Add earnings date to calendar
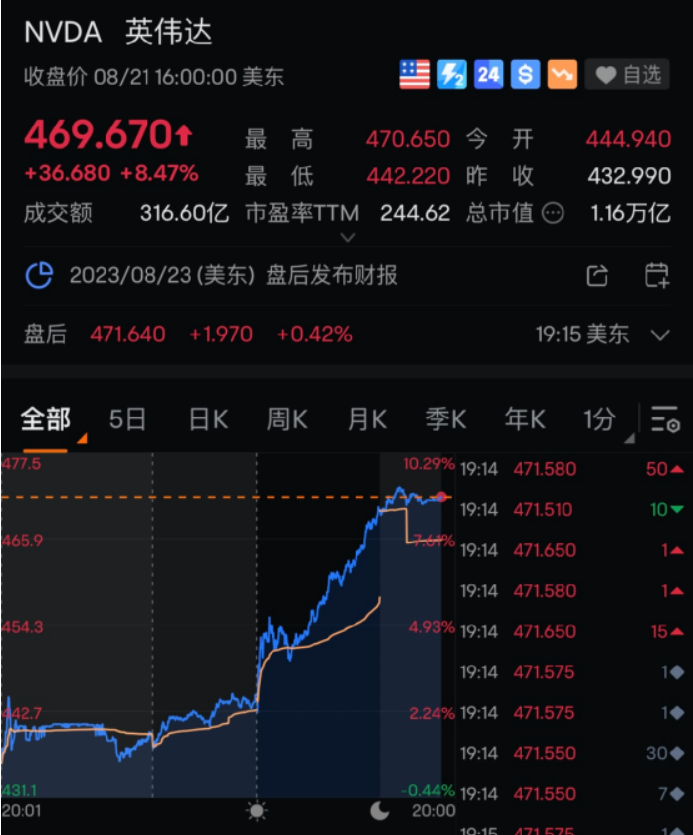 (x=657, y=275)
